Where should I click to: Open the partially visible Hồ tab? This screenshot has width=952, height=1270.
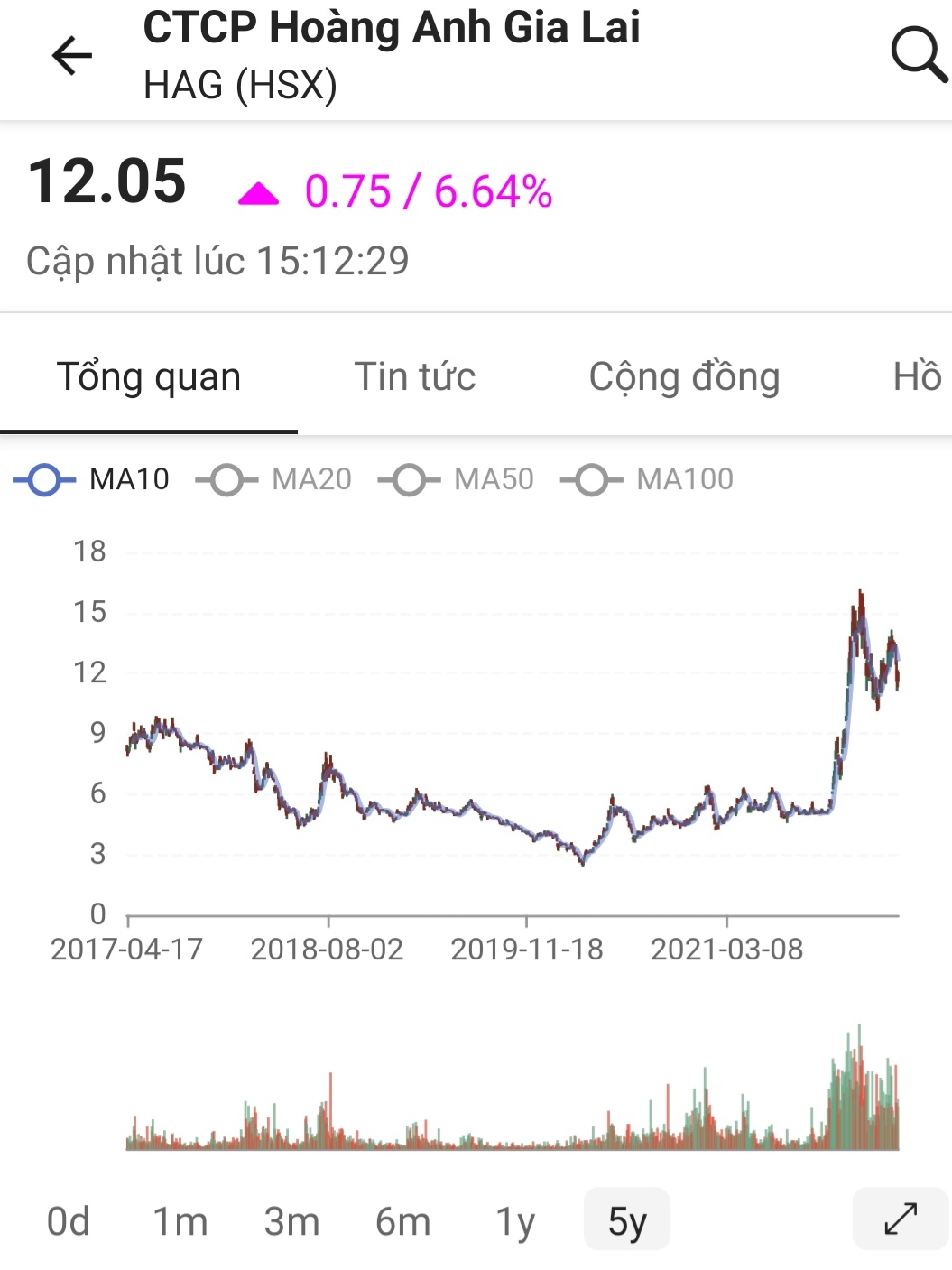coord(917,376)
